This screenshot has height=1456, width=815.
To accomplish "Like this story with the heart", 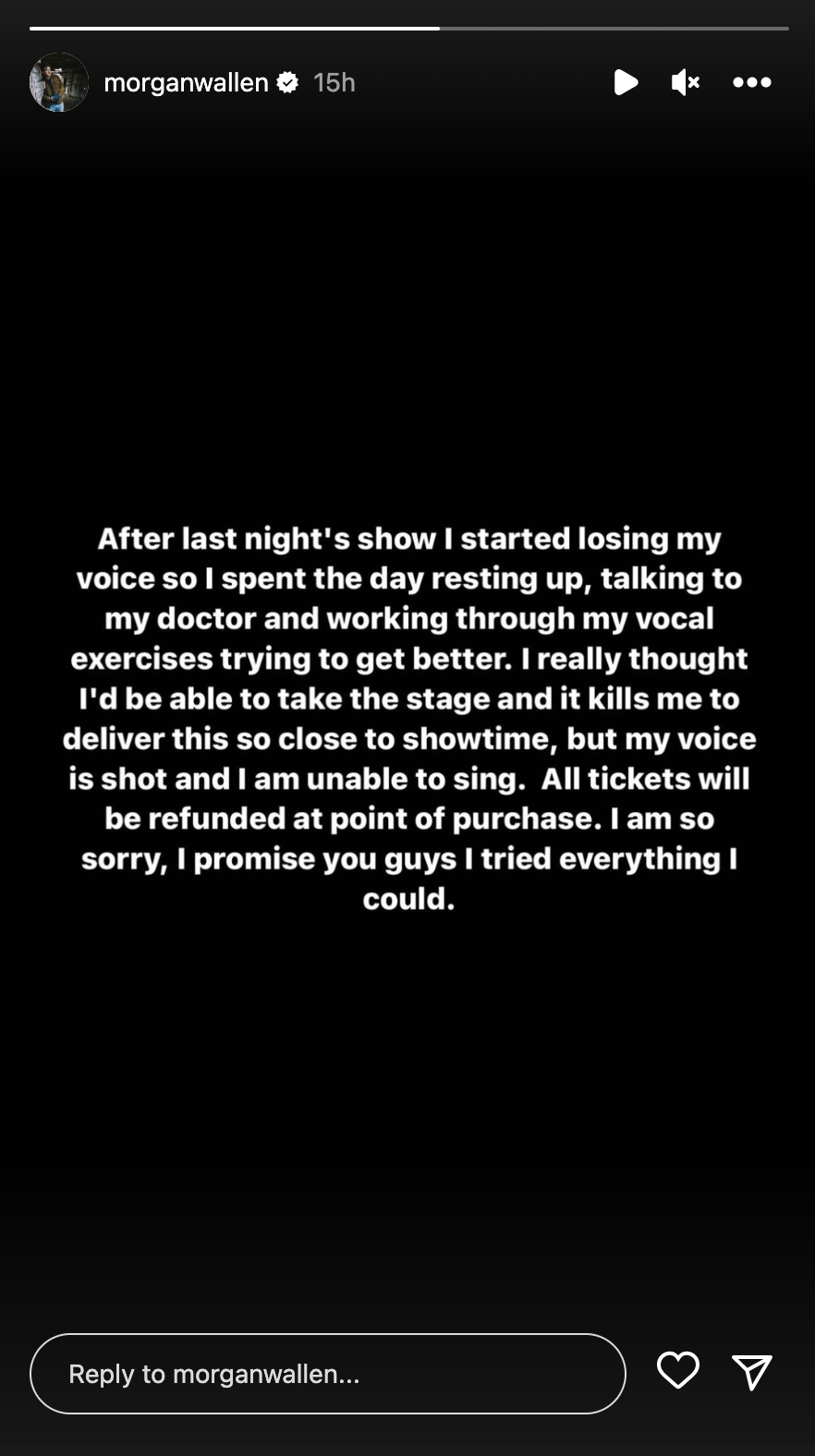I will click(x=678, y=1370).
